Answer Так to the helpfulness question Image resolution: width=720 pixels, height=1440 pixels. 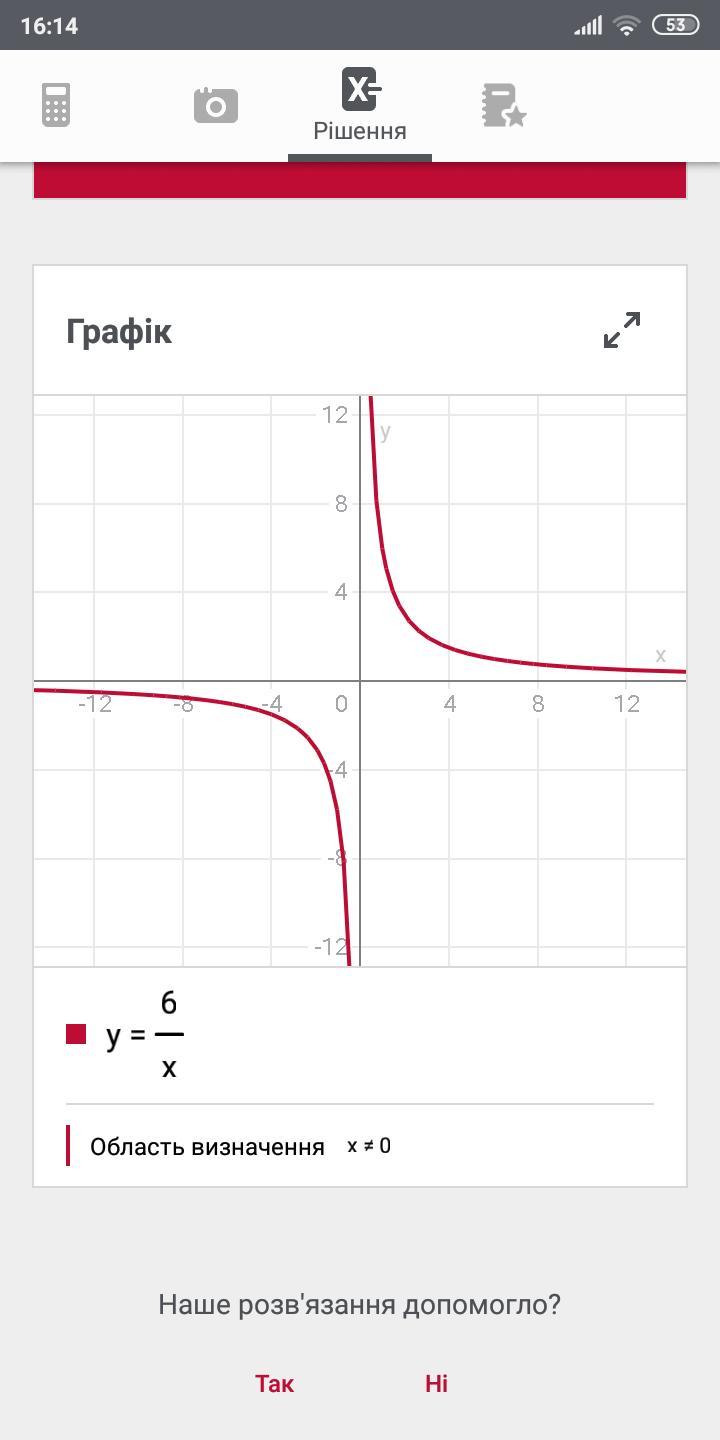click(274, 1383)
